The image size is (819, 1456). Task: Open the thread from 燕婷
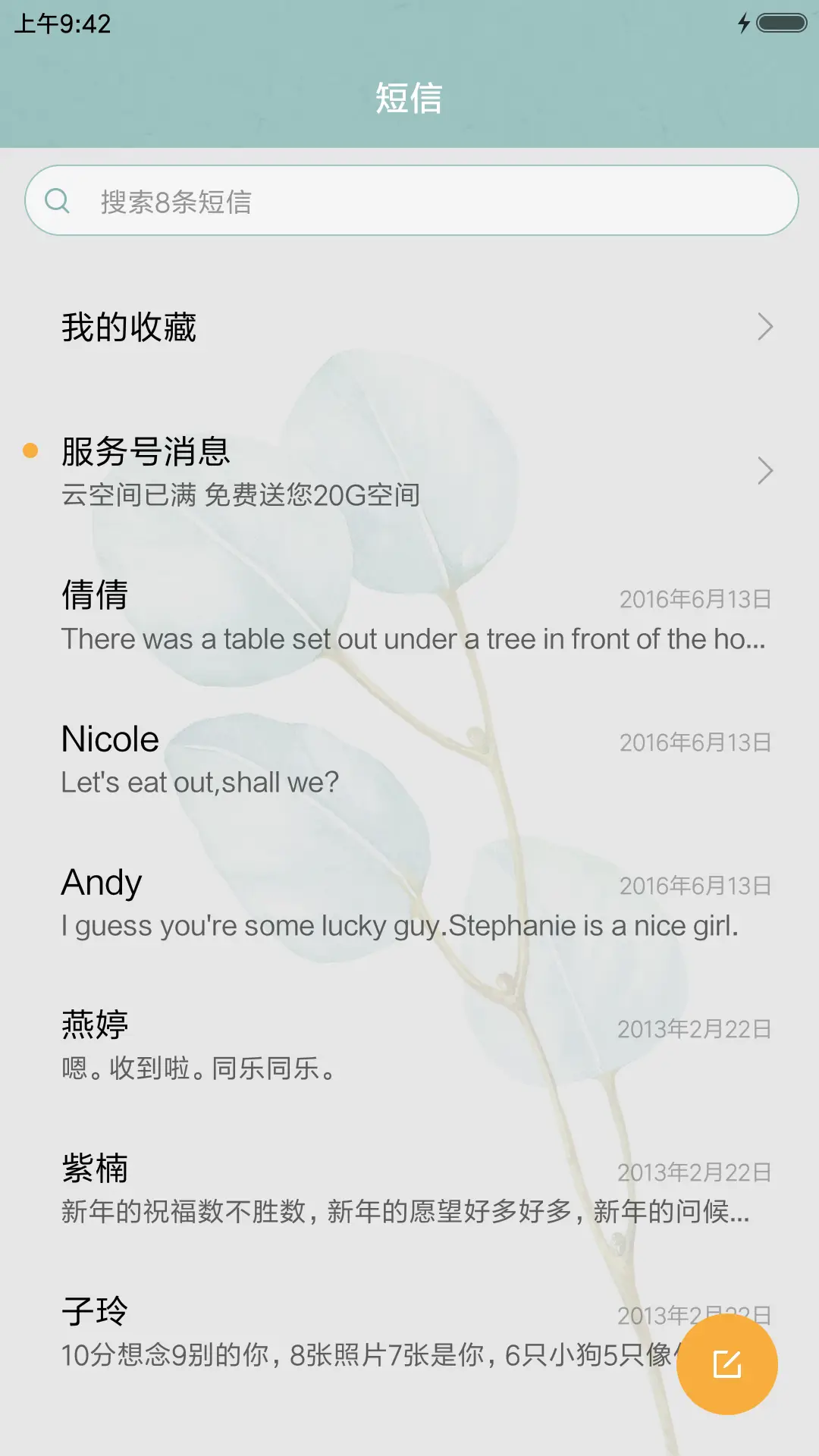[x=409, y=1046]
